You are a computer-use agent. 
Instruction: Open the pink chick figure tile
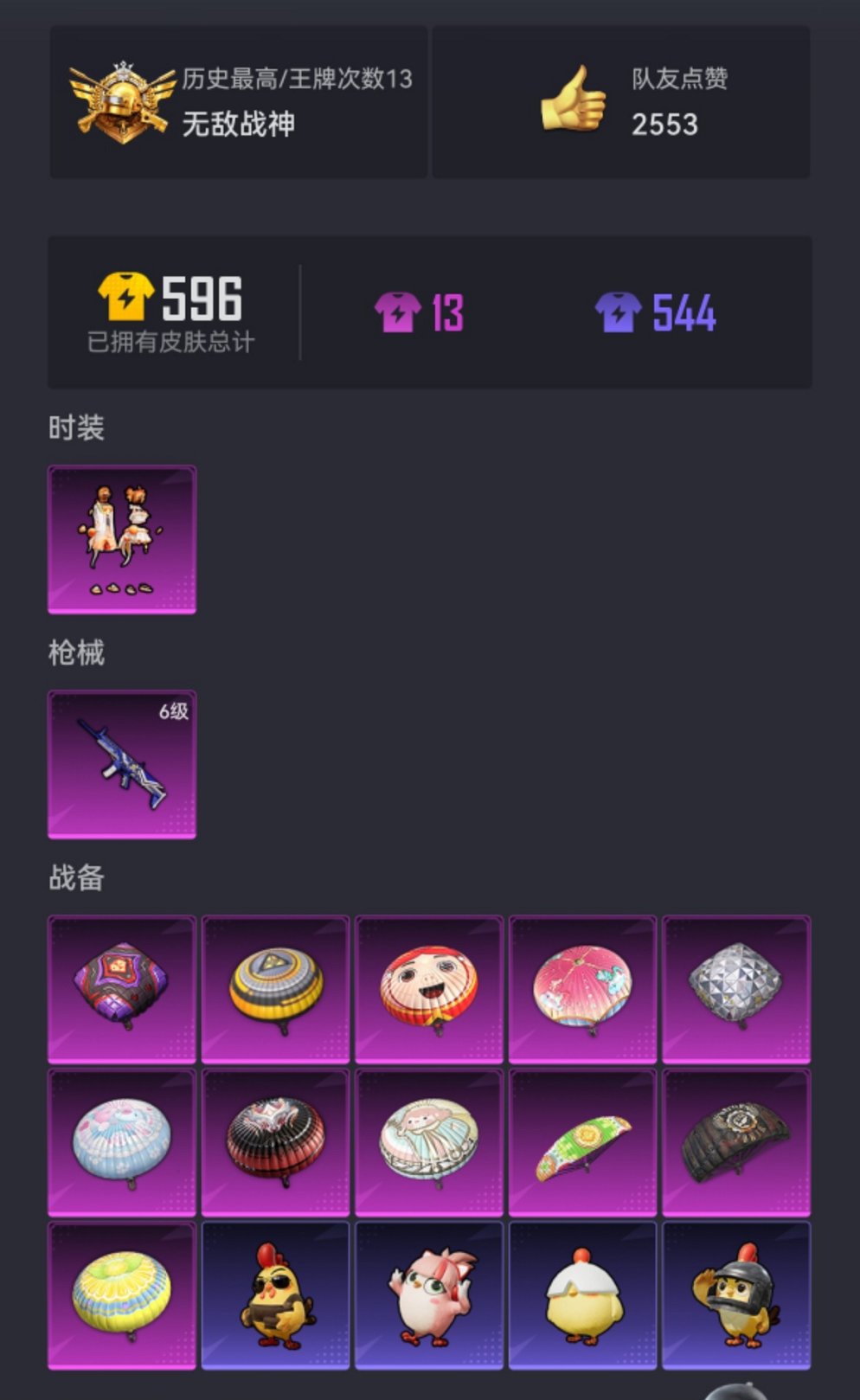(x=428, y=1295)
